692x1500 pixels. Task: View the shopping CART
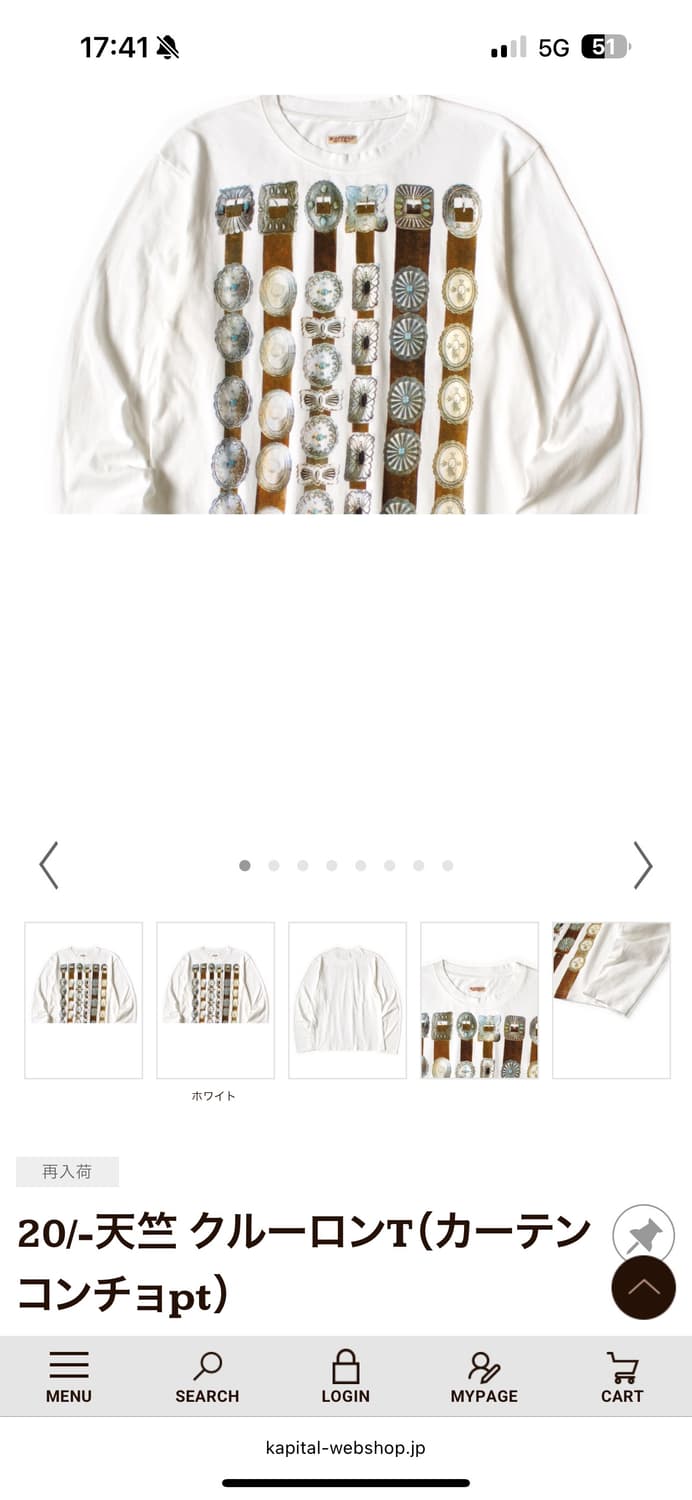point(622,1377)
